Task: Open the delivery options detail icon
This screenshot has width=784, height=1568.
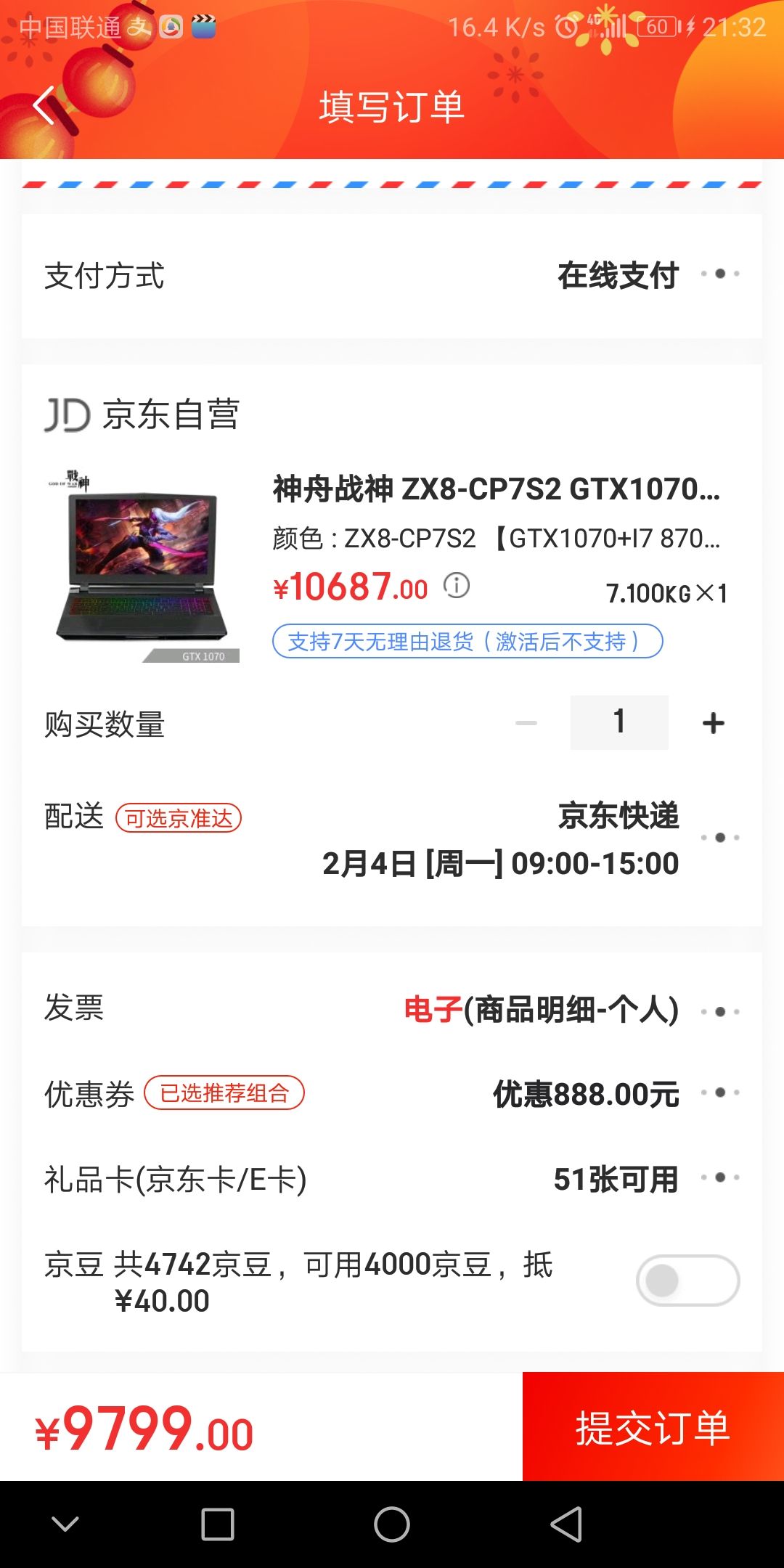Action: point(720,836)
